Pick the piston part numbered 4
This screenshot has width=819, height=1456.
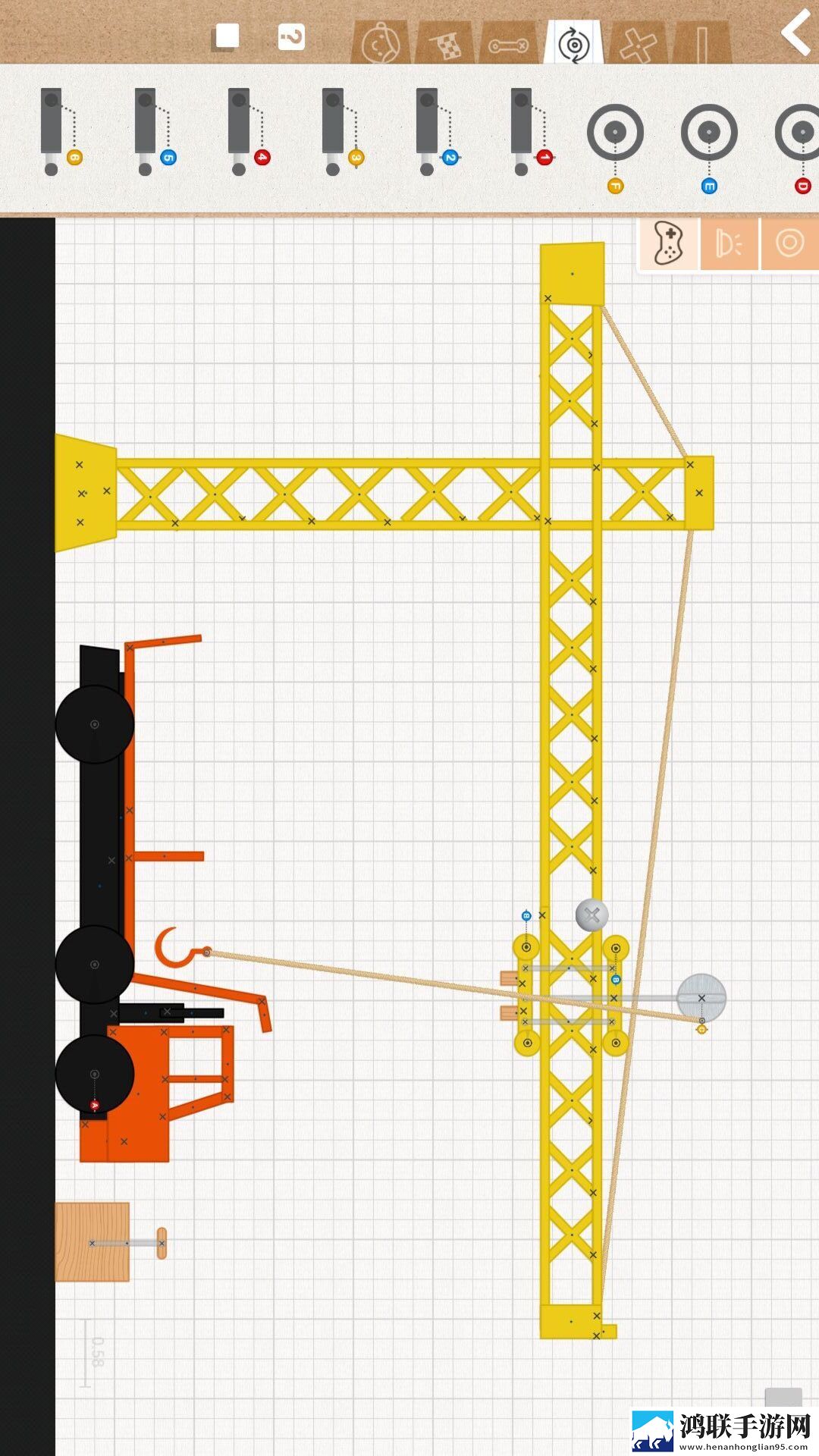click(x=248, y=132)
